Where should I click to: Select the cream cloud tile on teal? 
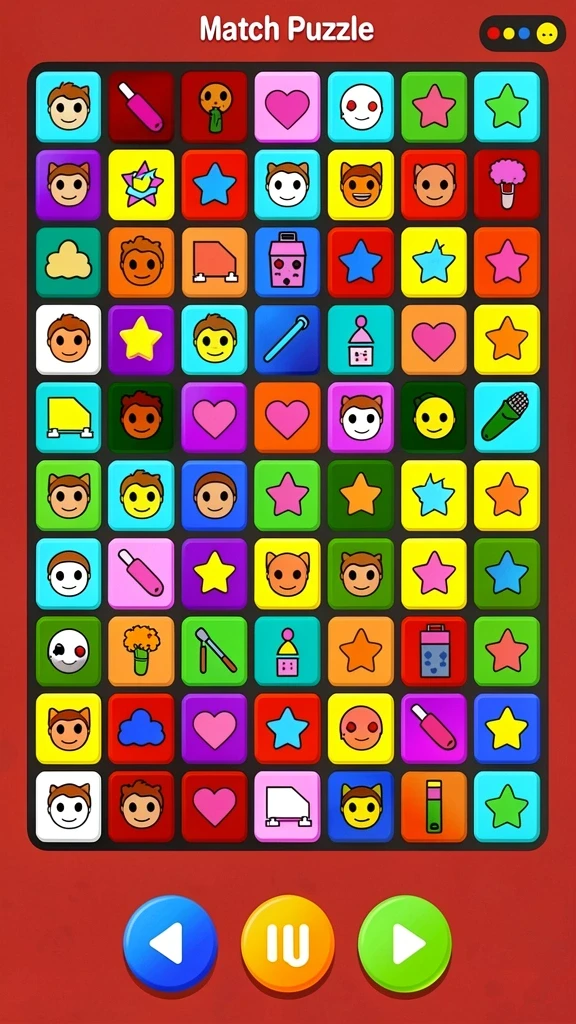(x=69, y=263)
